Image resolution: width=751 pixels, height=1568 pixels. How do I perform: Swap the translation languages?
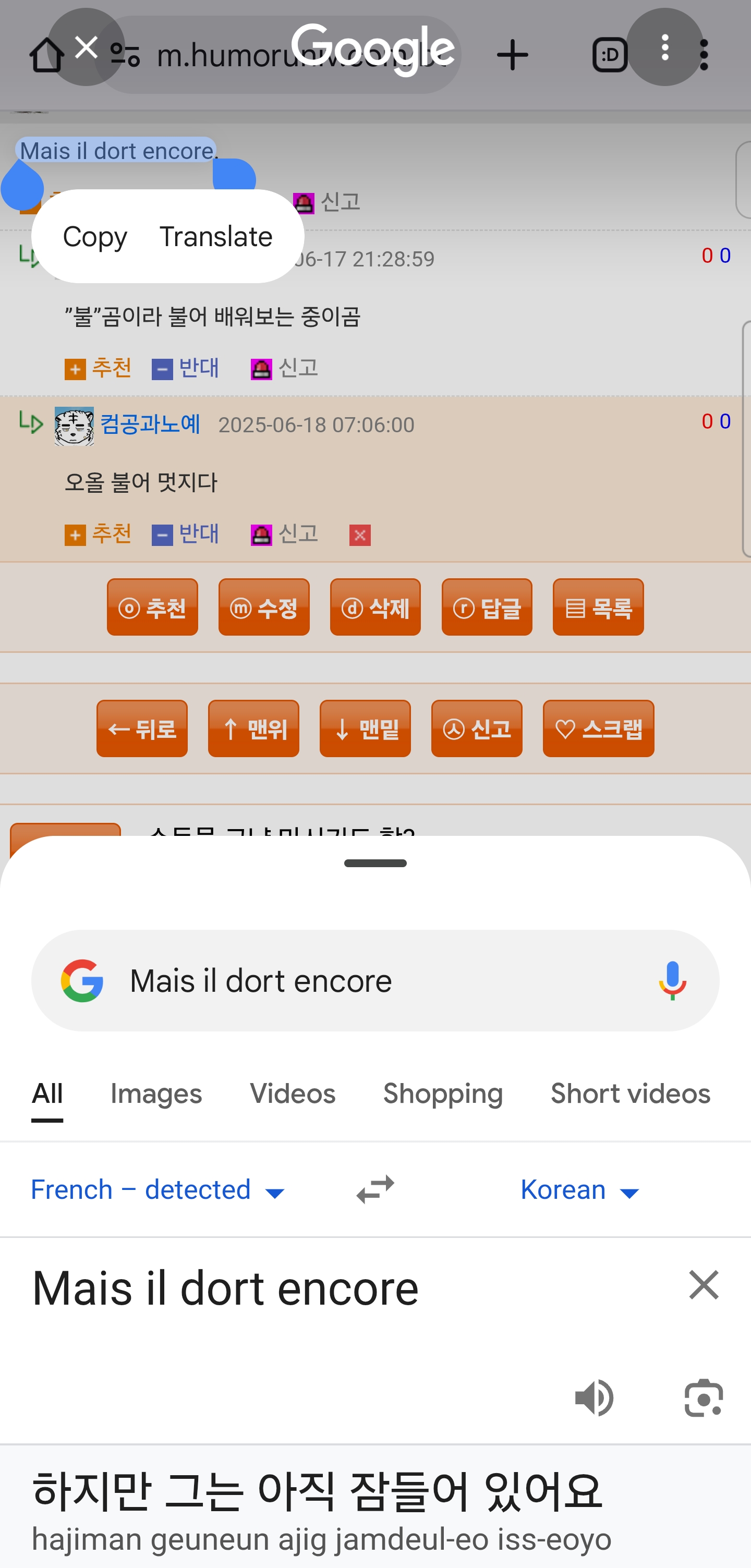pos(375,1189)
